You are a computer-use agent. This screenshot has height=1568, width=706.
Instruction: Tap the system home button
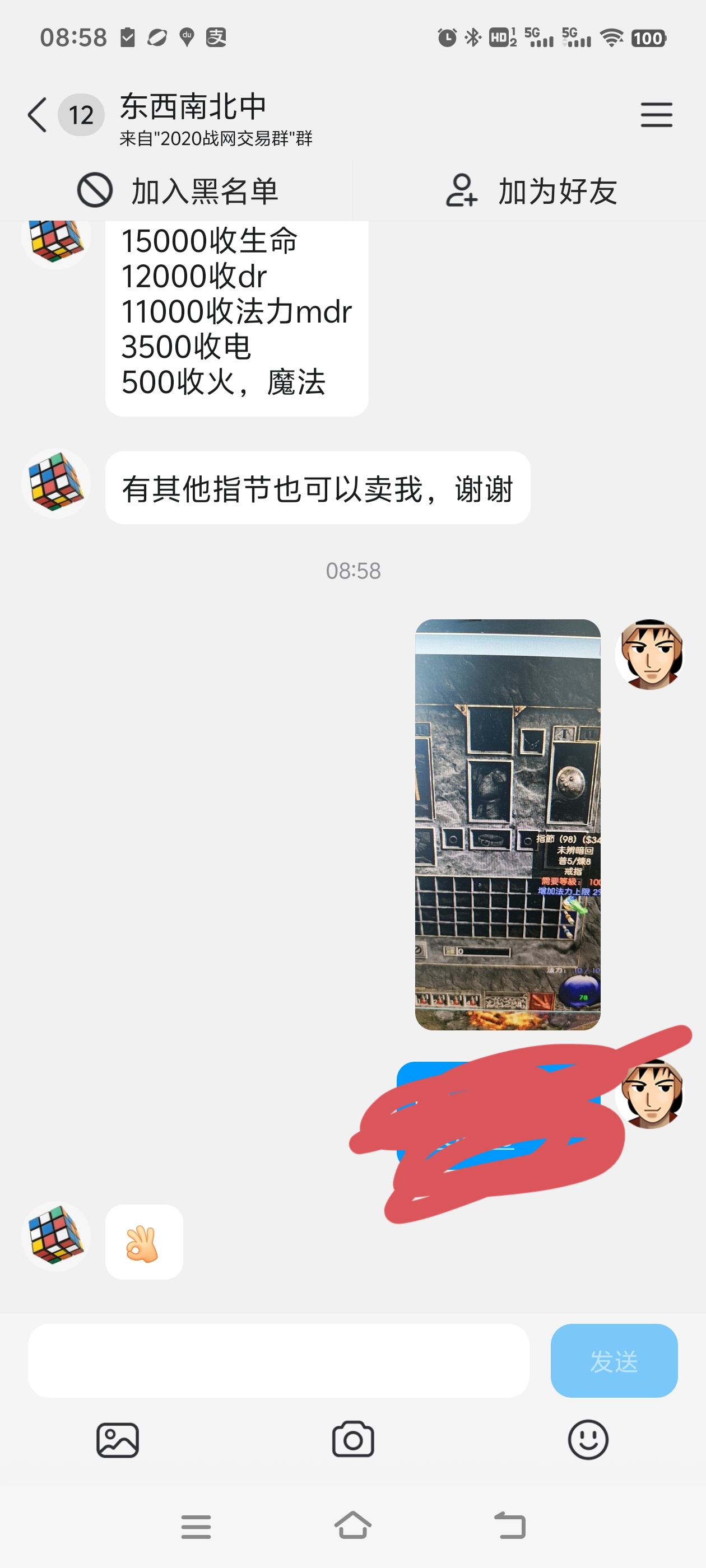tap(352, 1526)
